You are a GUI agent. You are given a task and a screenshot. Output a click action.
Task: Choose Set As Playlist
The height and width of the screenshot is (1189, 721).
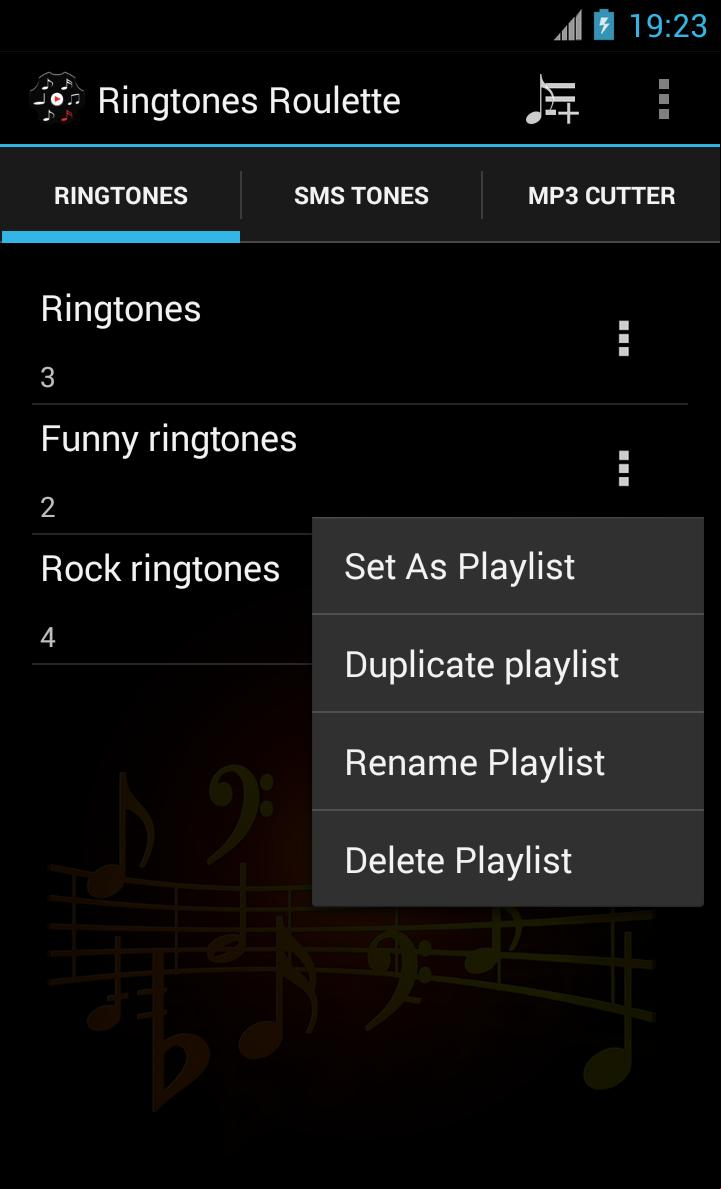(508, 566)
